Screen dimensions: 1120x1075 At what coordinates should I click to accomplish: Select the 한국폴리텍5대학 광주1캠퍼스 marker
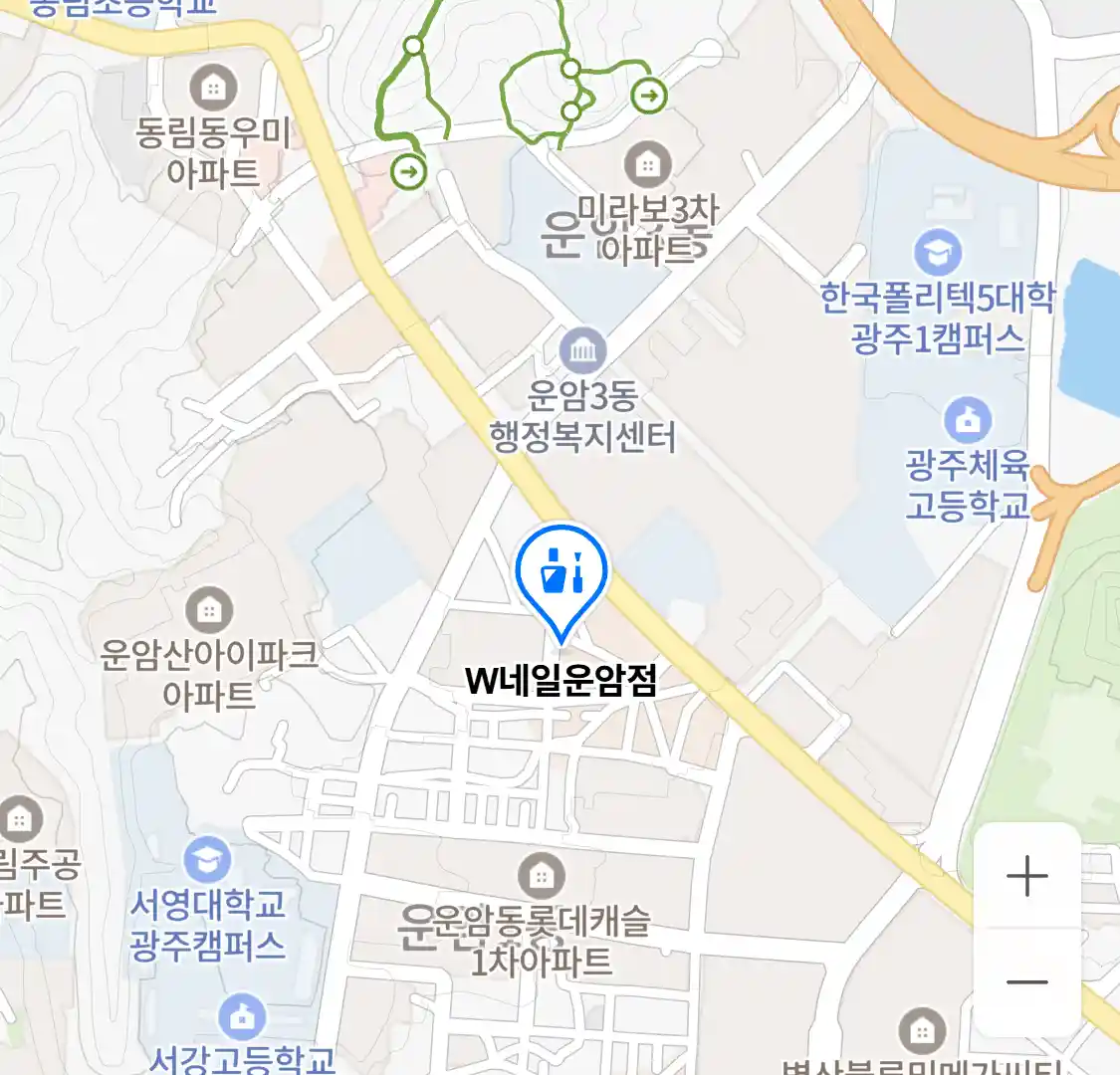point(937,253)
